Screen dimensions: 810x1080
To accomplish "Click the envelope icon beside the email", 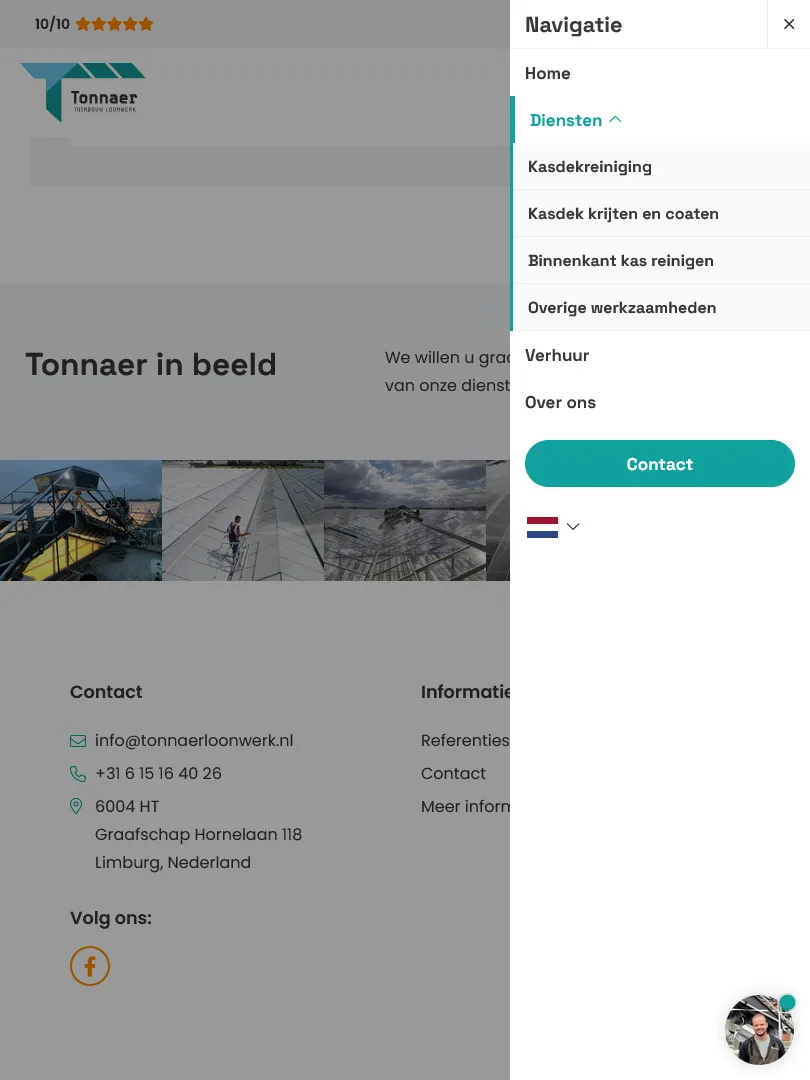I will click(78, 741).
